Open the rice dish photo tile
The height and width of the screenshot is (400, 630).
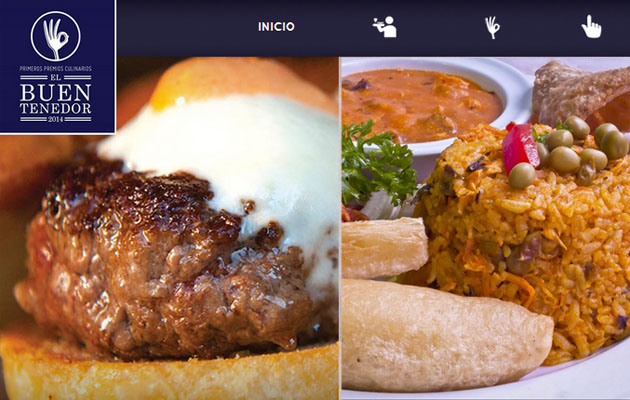coord(485,230)
